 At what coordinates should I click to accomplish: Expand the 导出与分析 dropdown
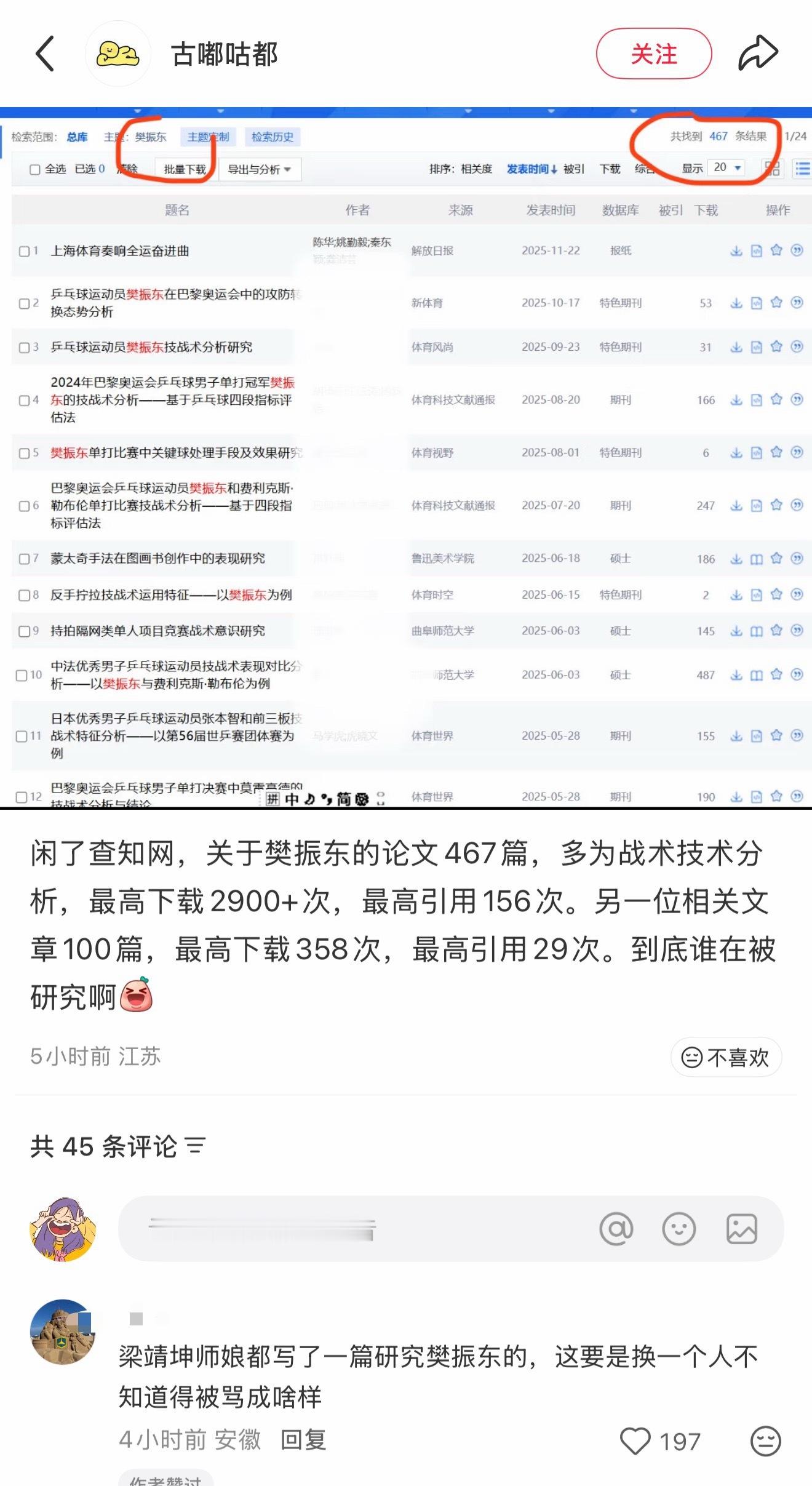260,169
